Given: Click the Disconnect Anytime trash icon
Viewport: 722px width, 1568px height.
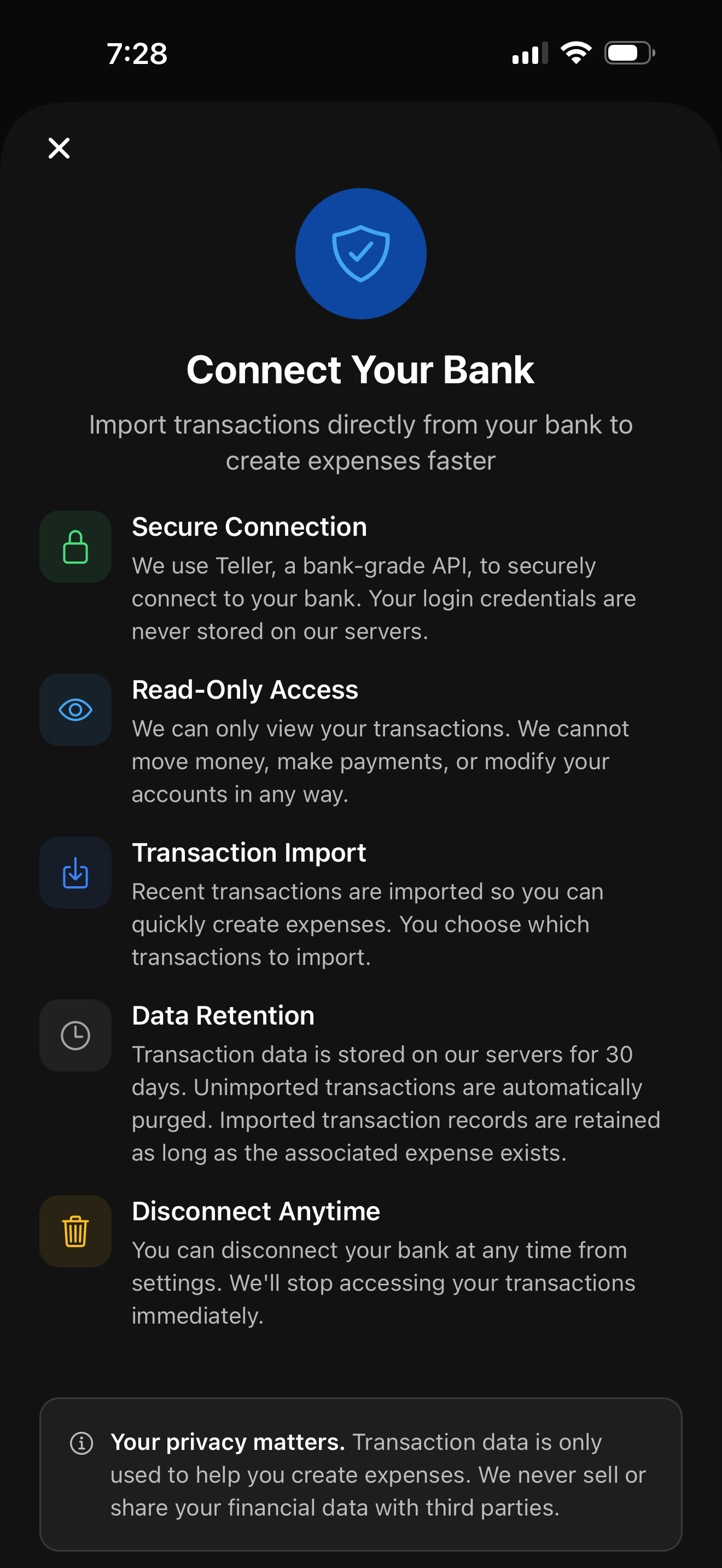Looking at the screenshot, I should click(x=75, y=1231).
